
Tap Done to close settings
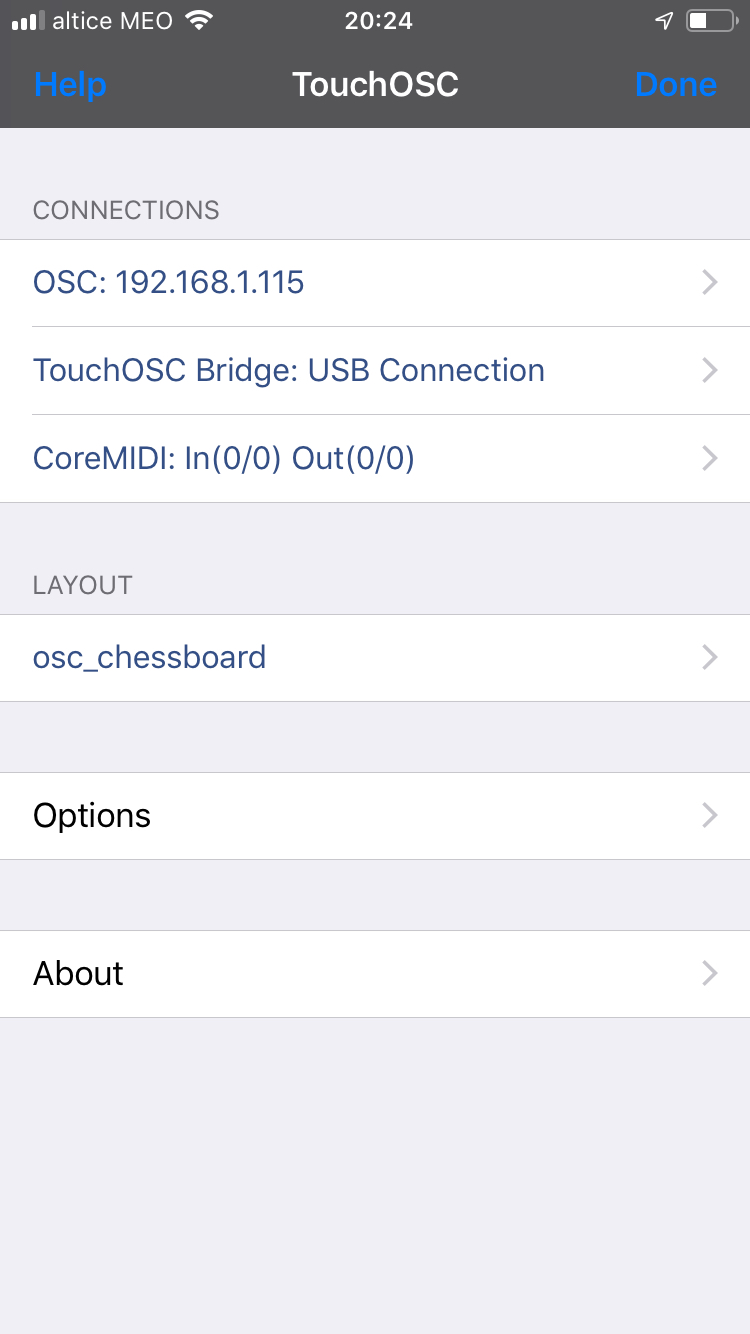point(676,85)
